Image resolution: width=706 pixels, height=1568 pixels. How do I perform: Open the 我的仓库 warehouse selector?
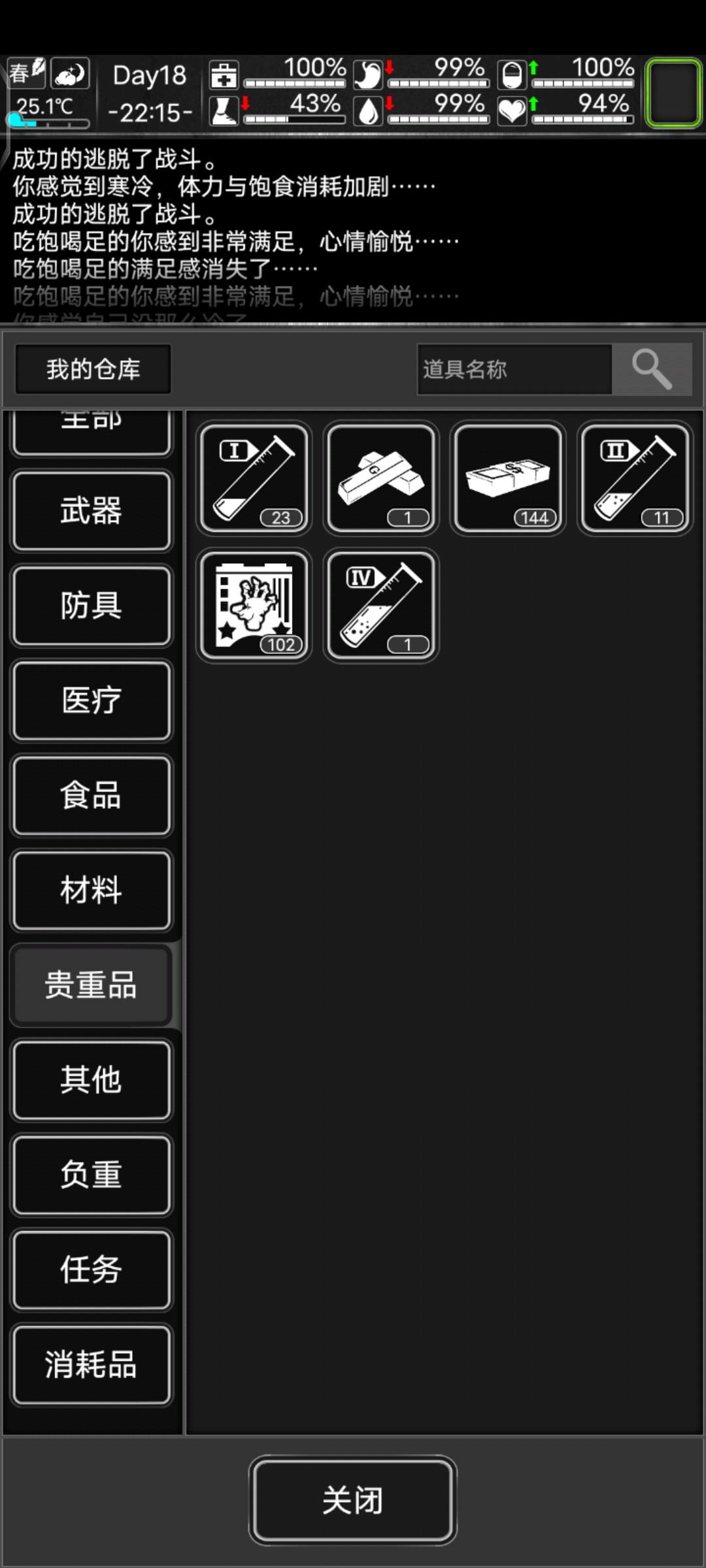[x=92, y=368]
